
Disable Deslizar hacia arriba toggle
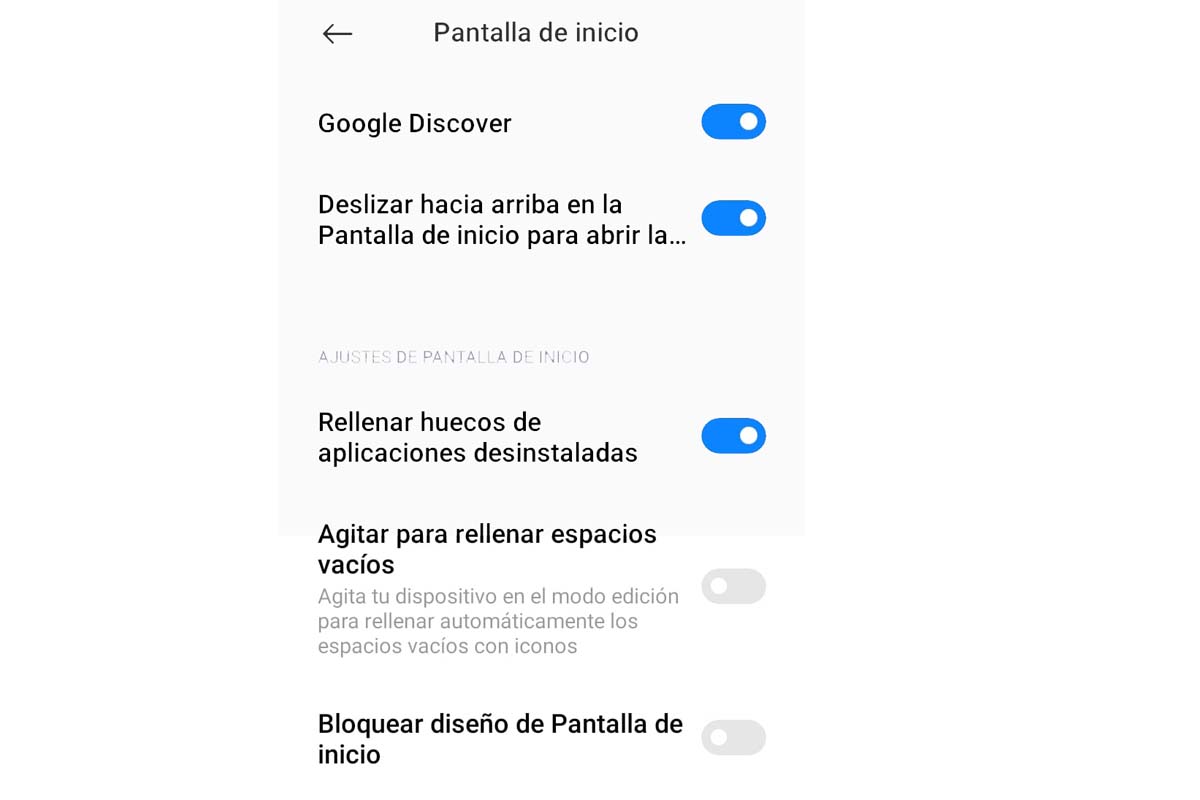pos(733,218)
